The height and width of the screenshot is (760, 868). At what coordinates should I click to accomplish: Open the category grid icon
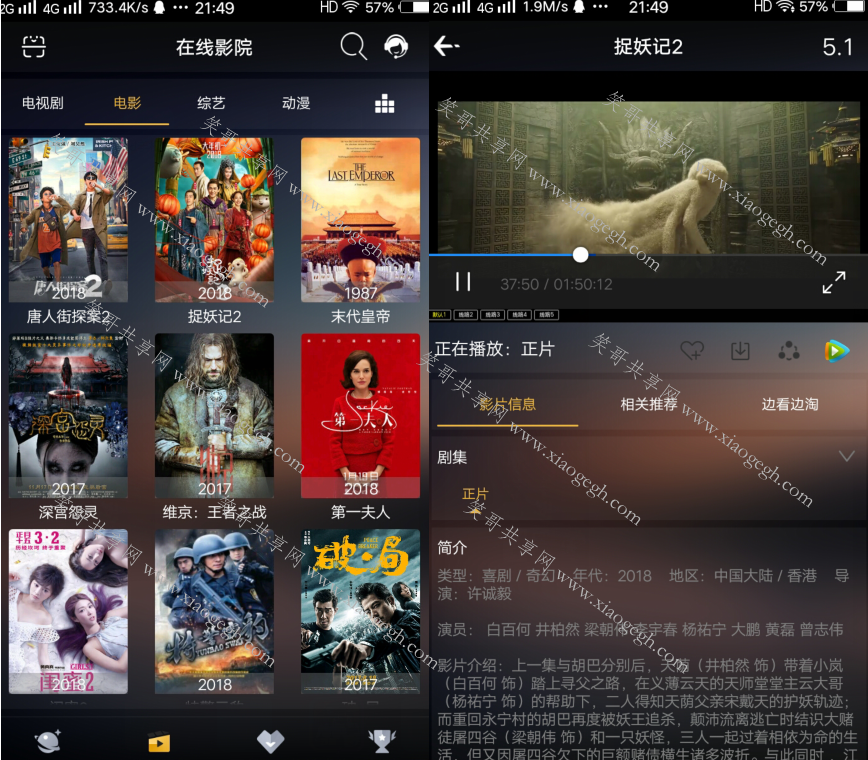[x=385, y=104]
